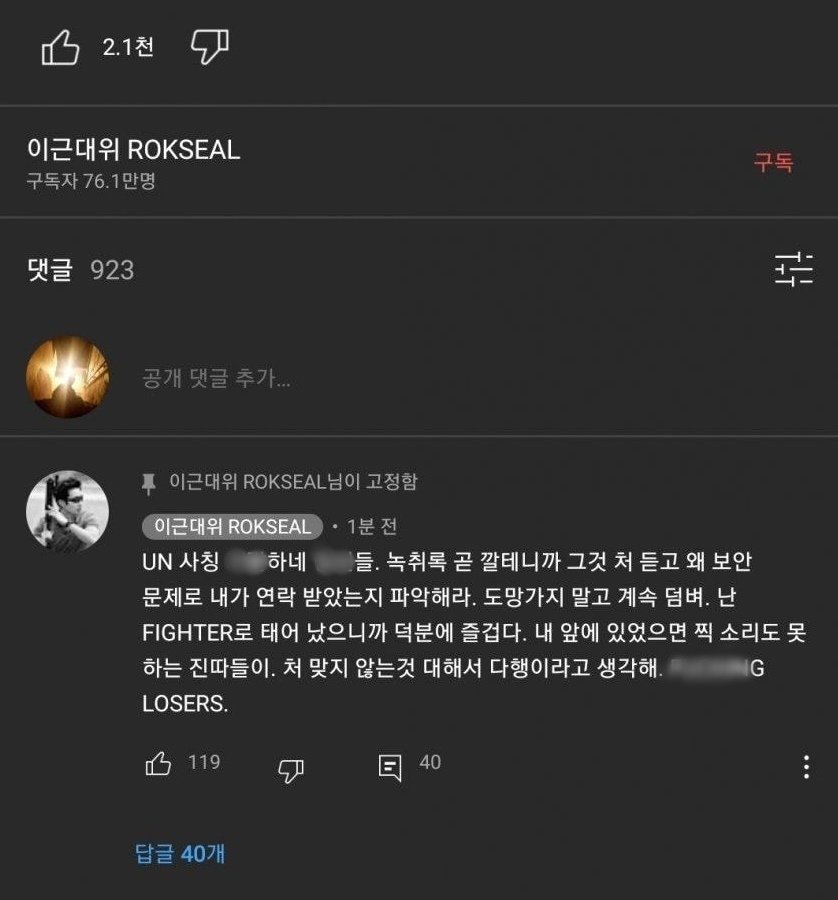Like the video with 2.1천 likes
Screen dimensions: 838x900
[60, 47]
